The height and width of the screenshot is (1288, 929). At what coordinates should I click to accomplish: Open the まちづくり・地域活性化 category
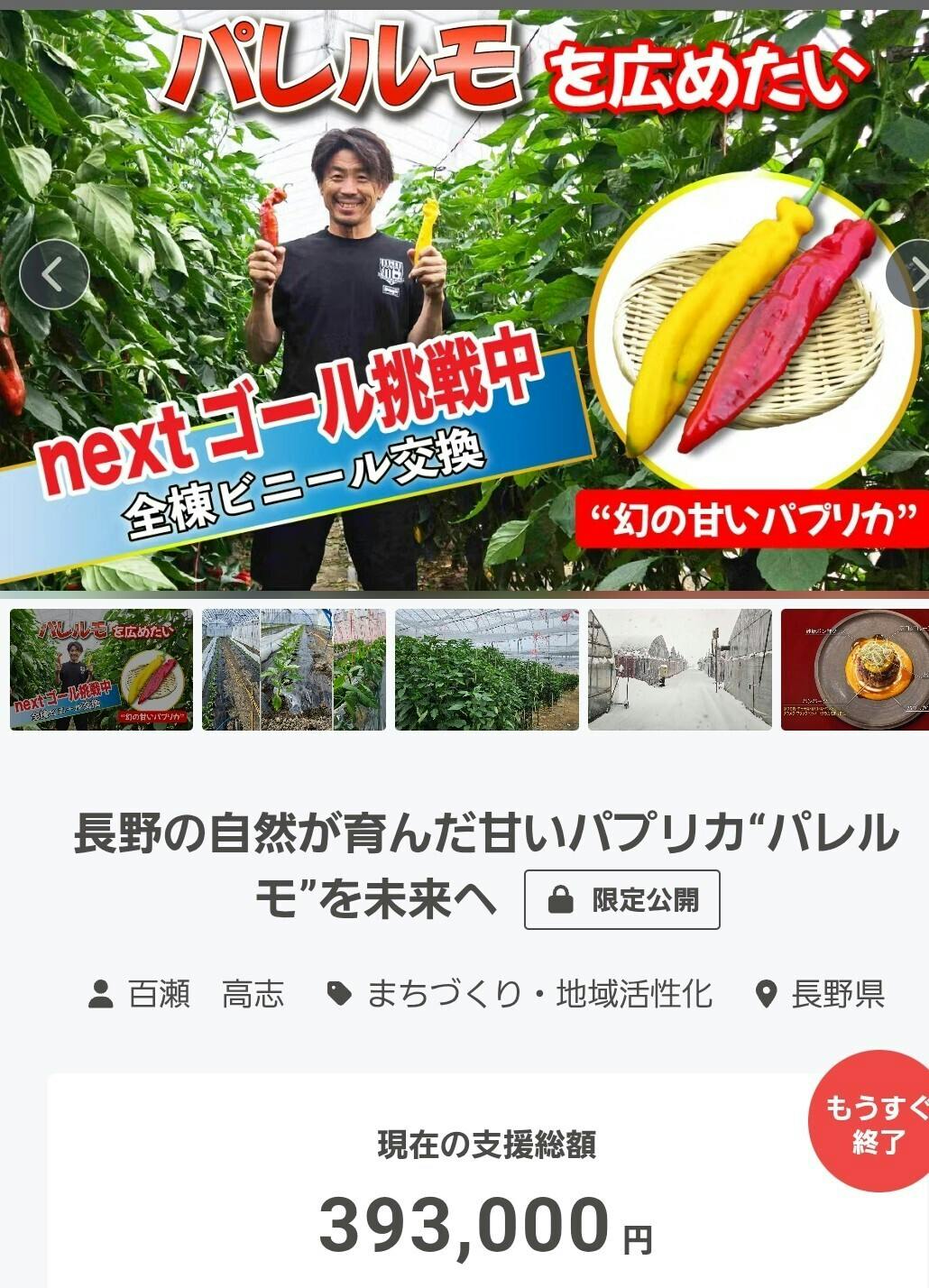coord(520,994)
